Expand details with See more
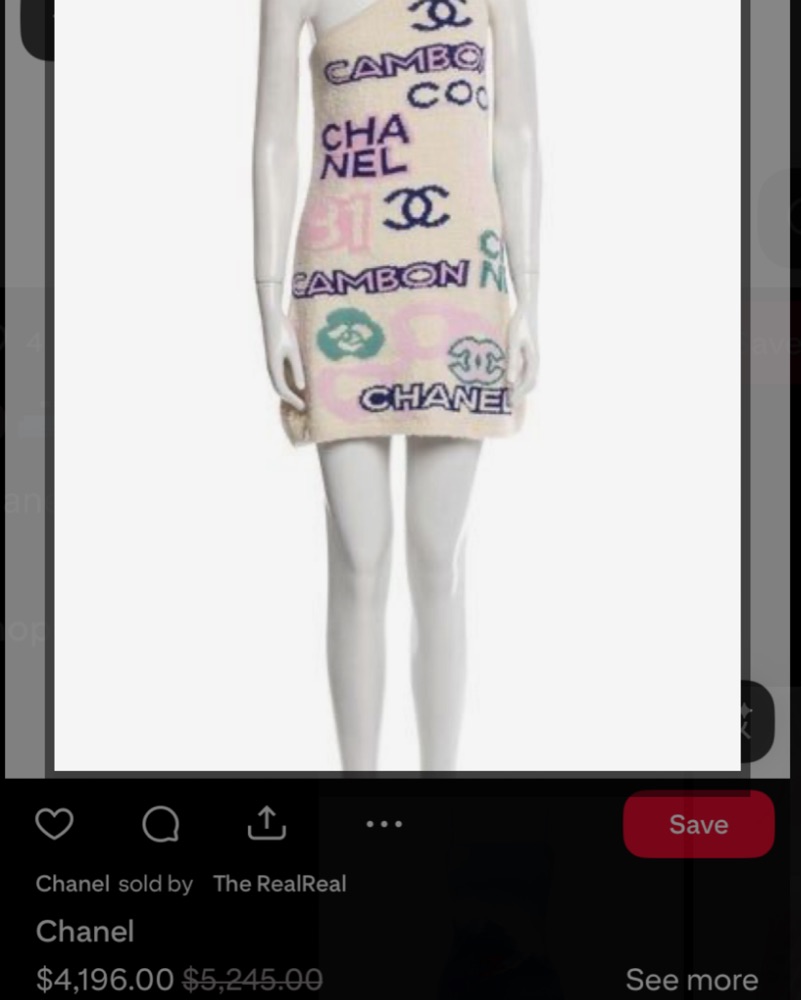The image size is (802, 1000). [x=691, y=979]
